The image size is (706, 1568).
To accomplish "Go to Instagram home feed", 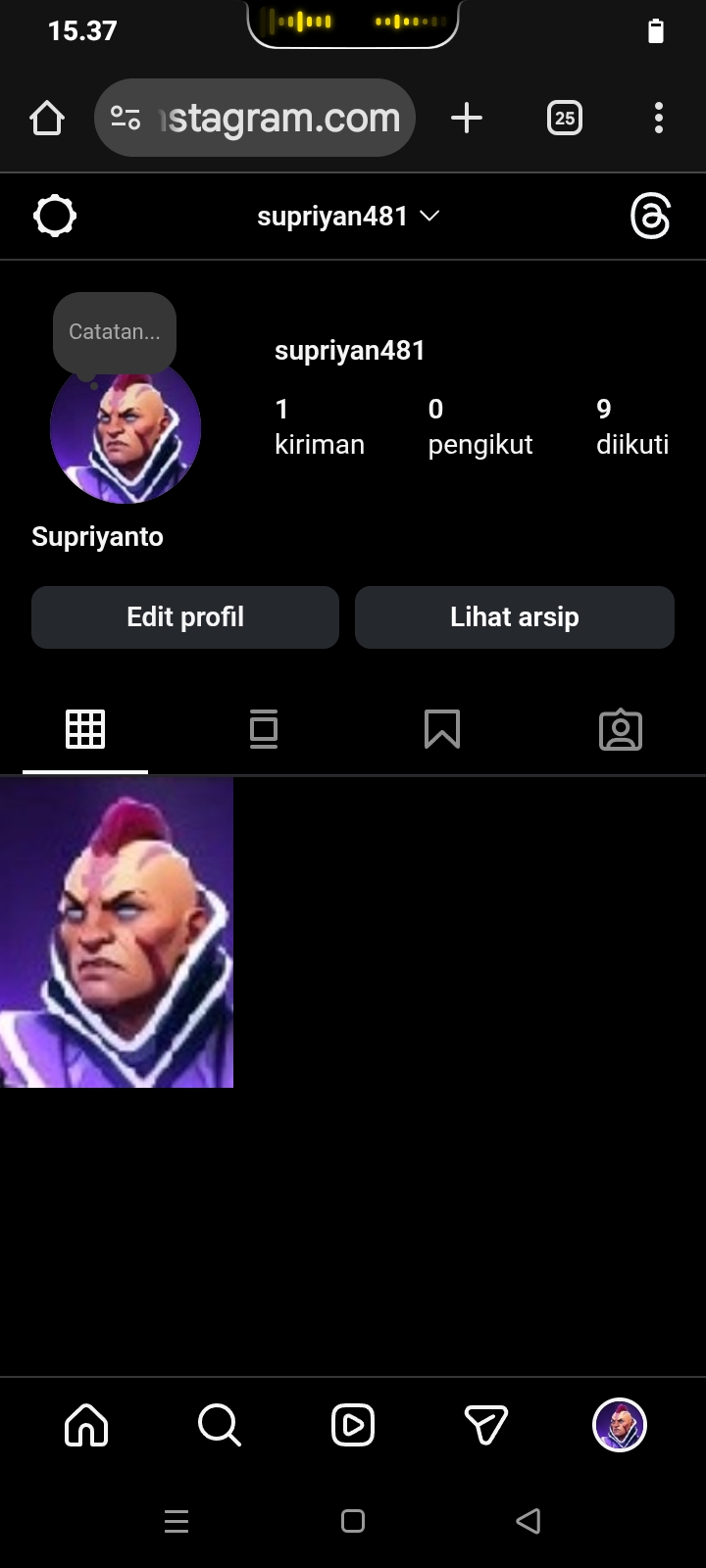I will pos(86,1425).
